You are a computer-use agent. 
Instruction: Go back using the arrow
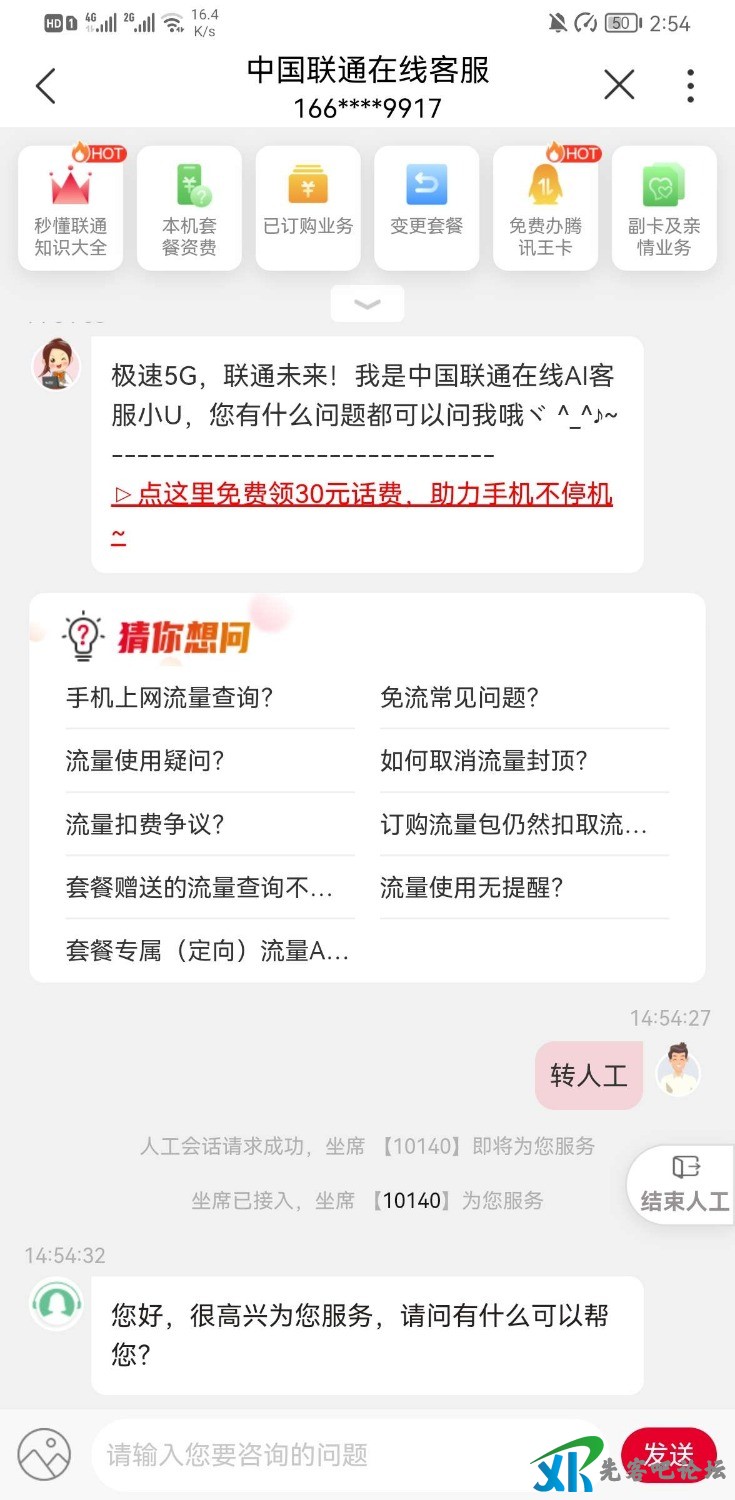(x=46, y=86)
